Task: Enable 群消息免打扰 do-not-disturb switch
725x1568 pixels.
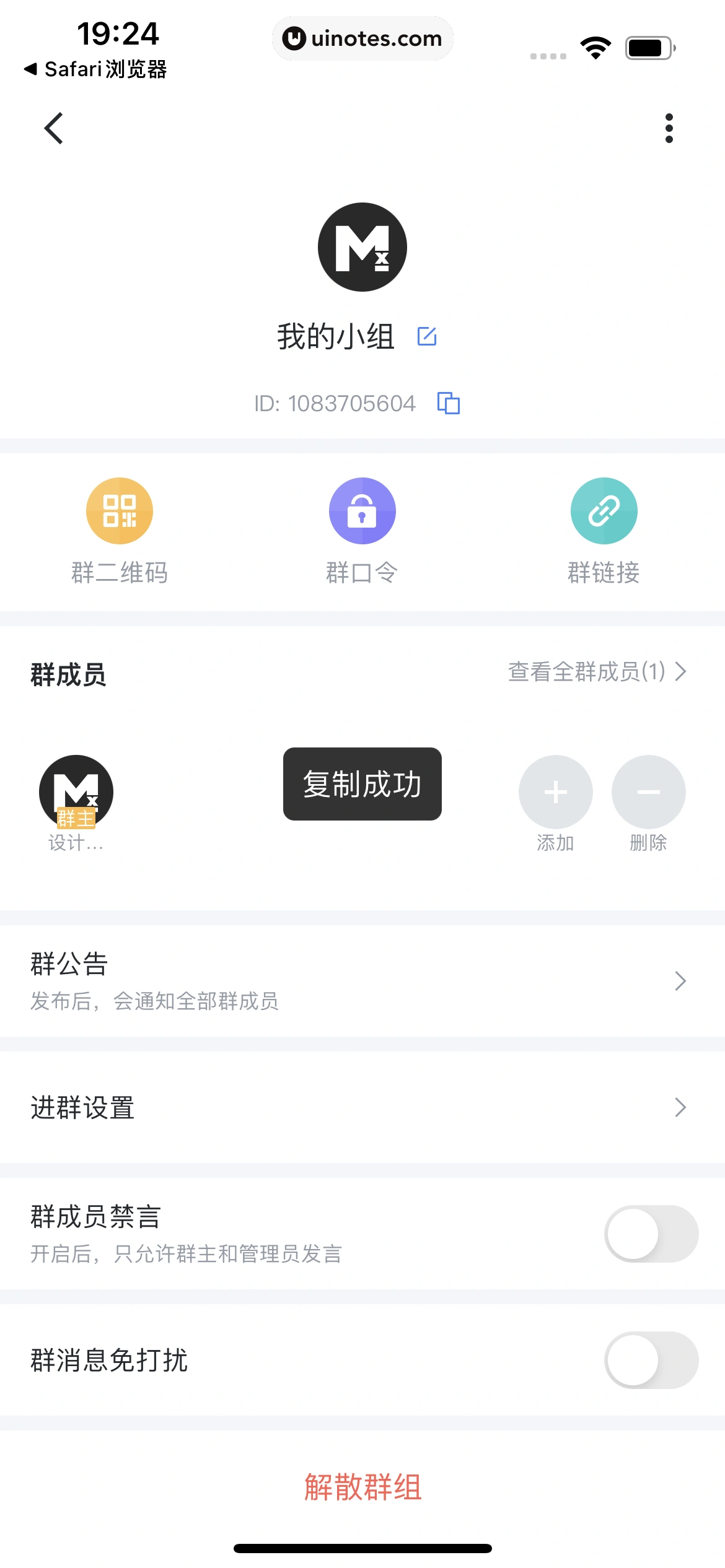Action: (x=651, y=1360)
